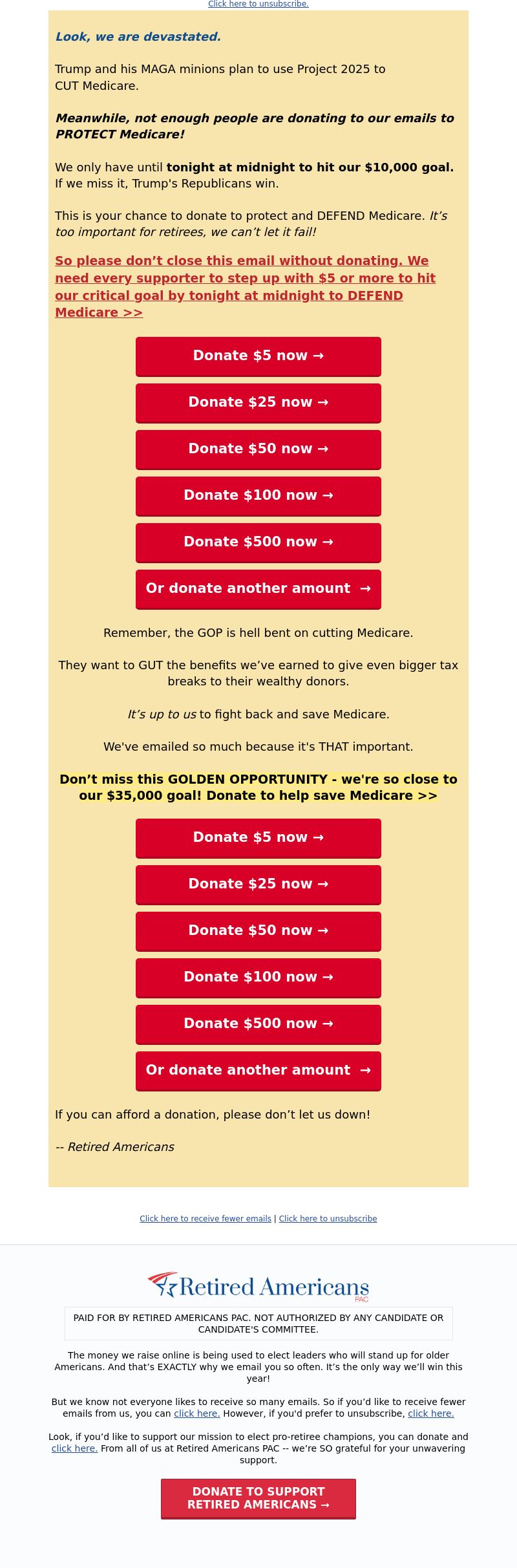Follow the 'click here' link after 'you can donate and'
The height and width of the screenshot is (1568, 517).
coord(74,1448)
